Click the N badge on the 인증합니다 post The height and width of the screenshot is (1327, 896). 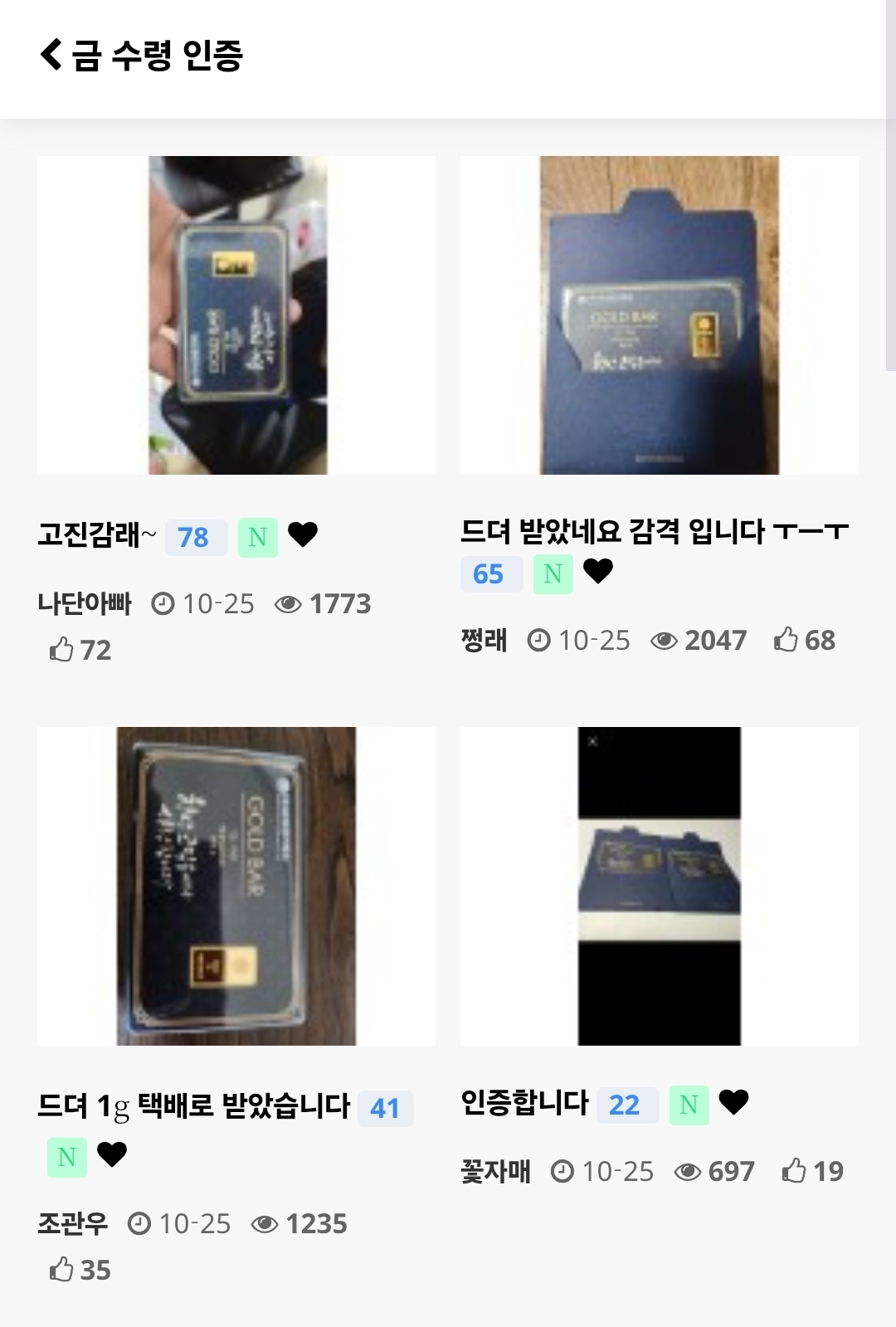689,1104
